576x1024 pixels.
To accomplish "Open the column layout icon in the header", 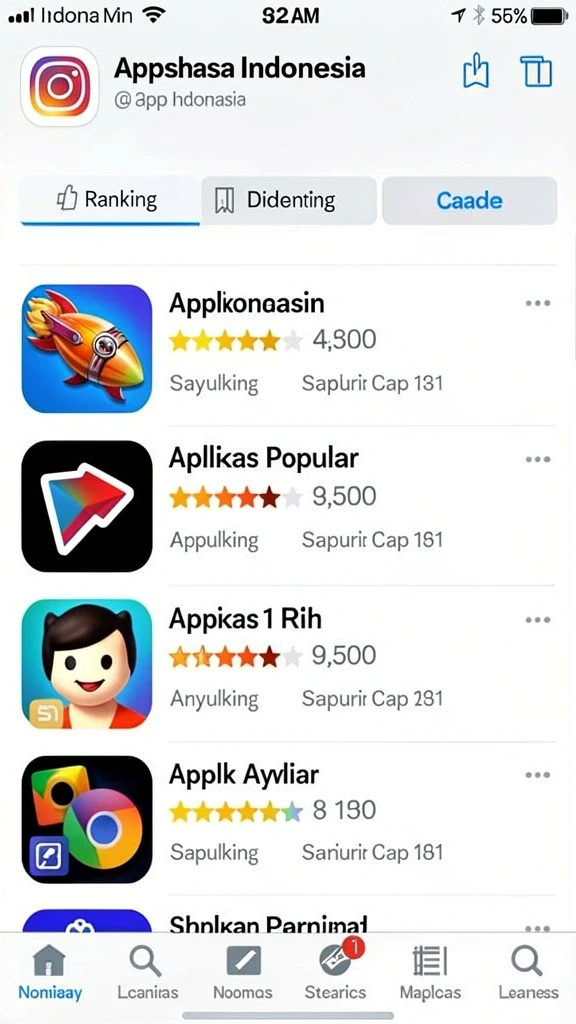I will (536, 71).
